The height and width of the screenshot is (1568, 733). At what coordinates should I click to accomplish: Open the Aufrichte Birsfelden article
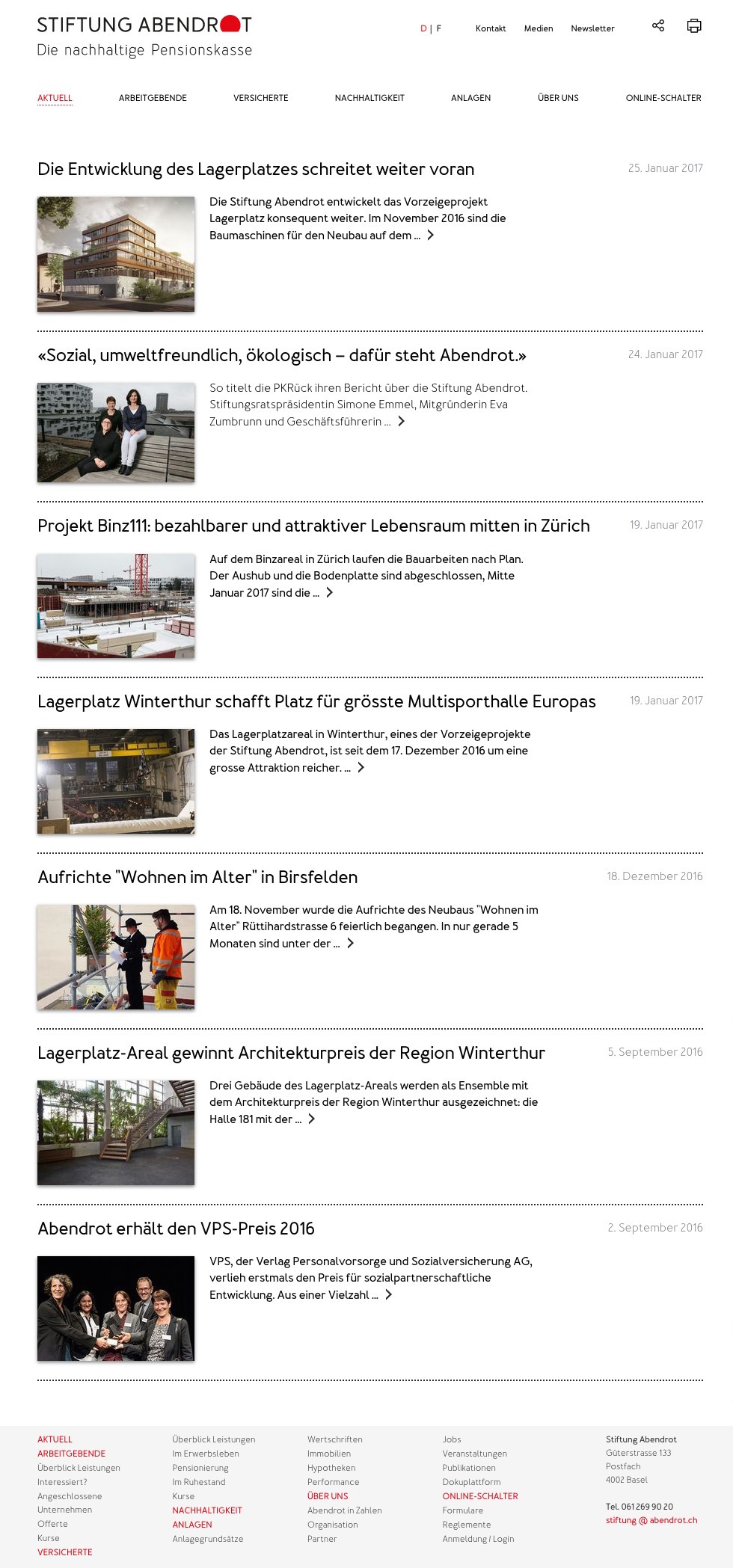click(x=197, y=877)
